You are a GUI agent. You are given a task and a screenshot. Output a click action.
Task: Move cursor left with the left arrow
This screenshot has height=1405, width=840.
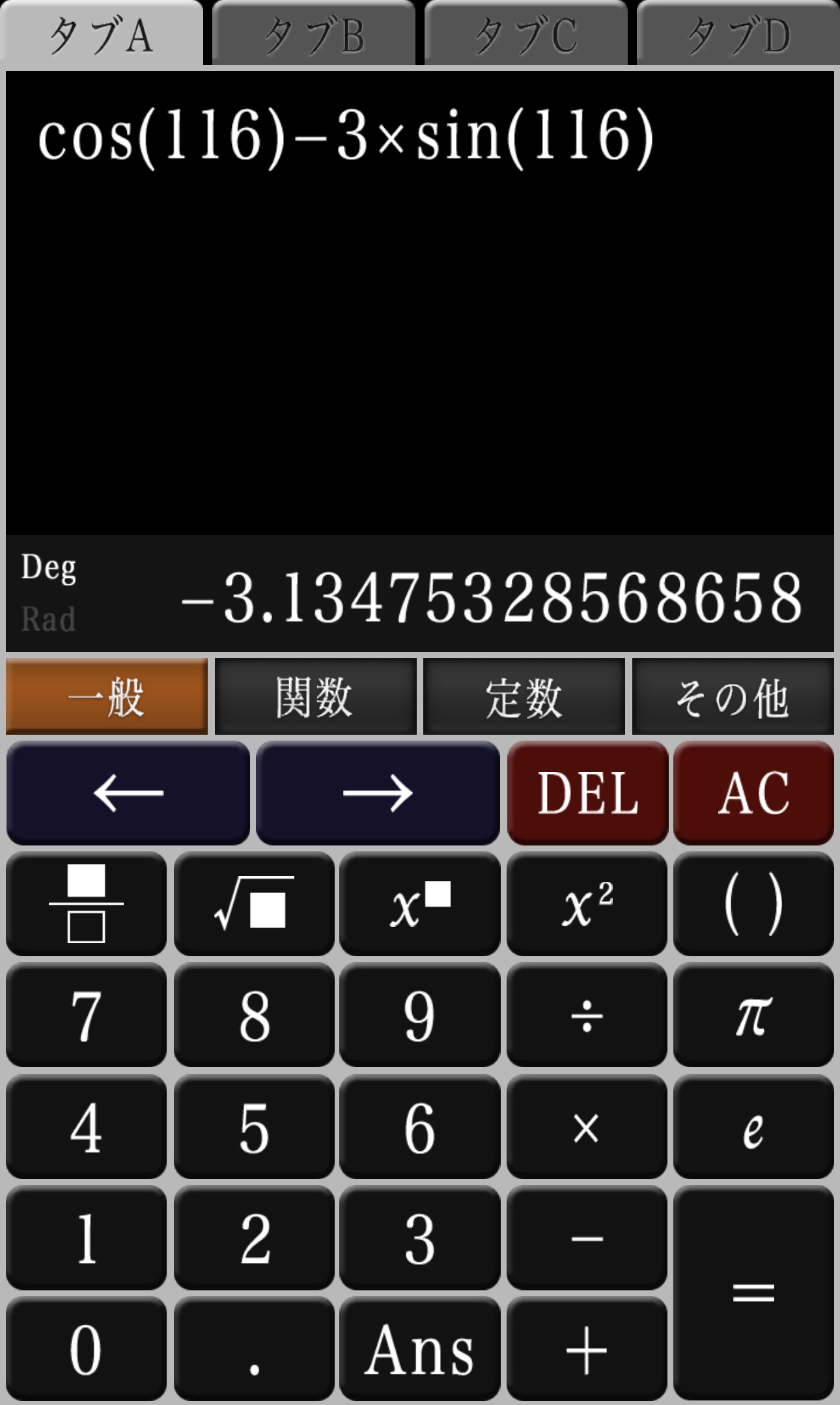coord(128,793)
